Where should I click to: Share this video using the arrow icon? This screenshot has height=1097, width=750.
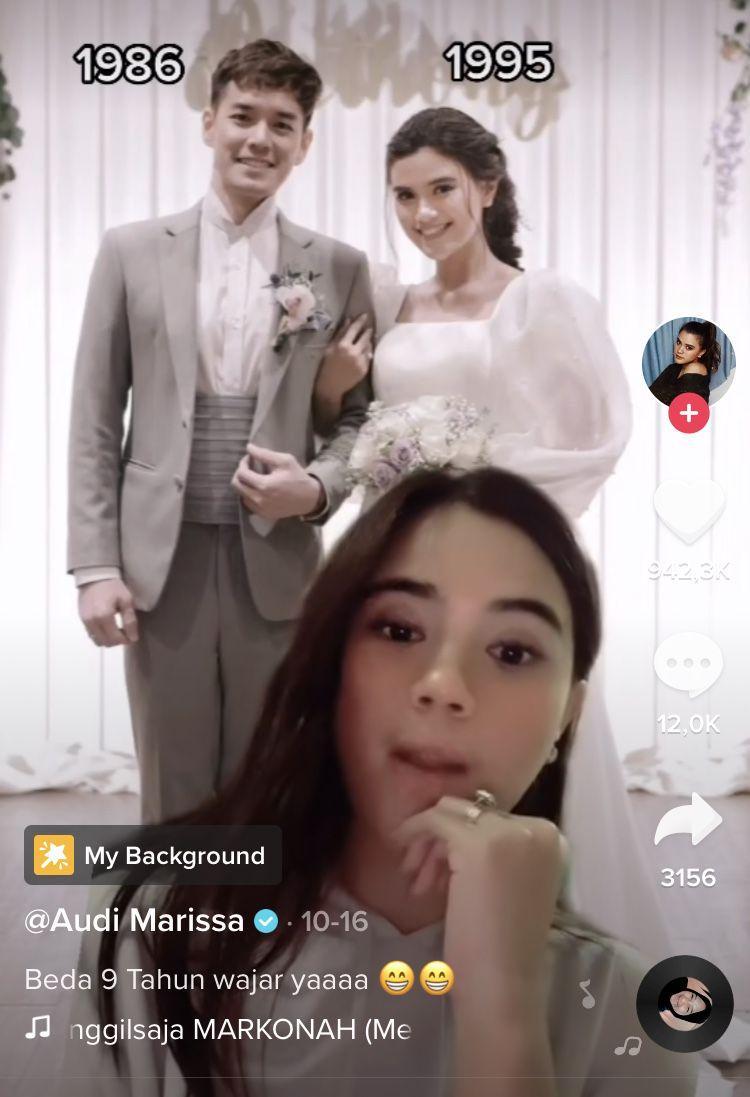(688, 820)
